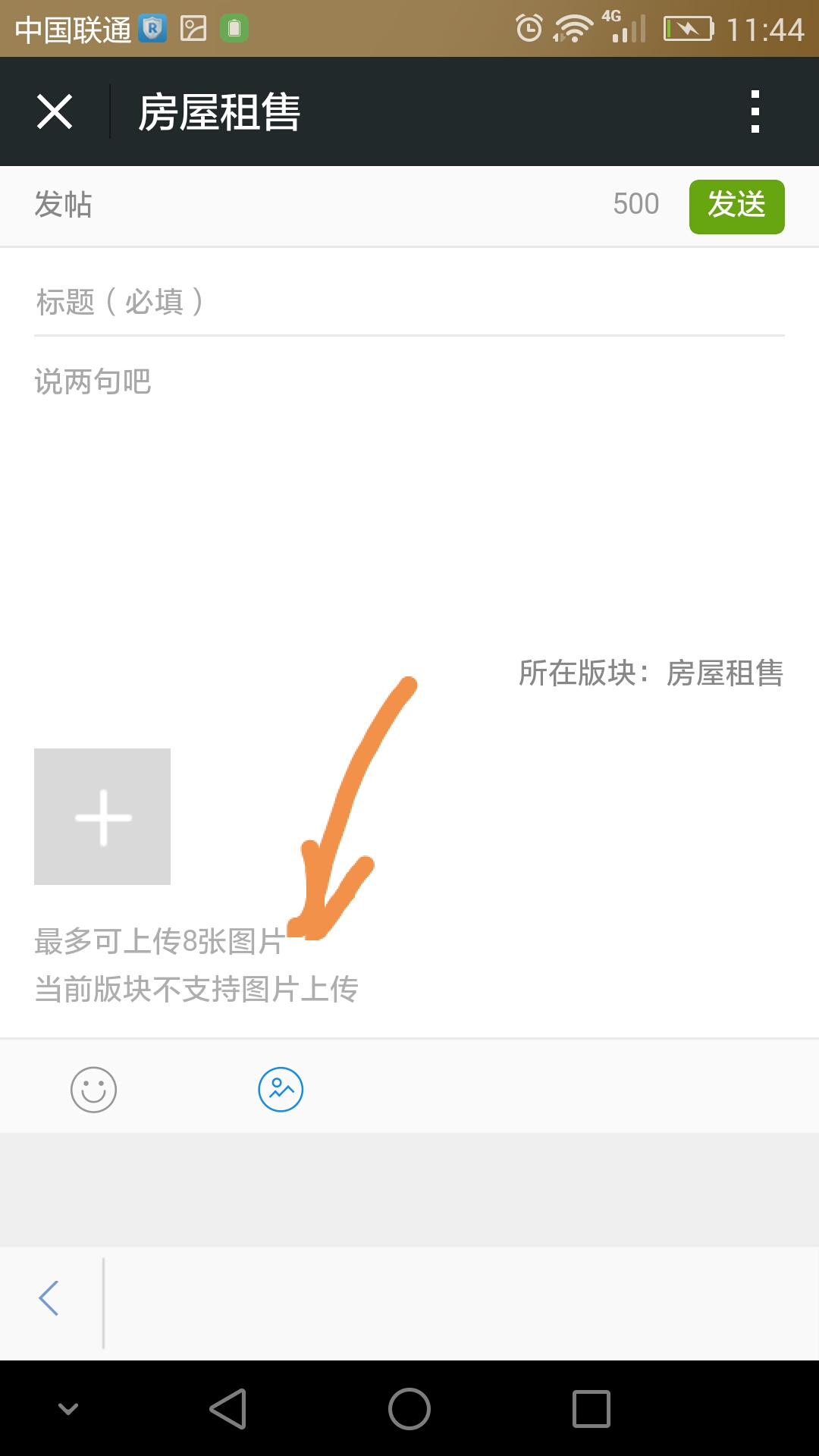Open the three-dot overflow menu
Image resolution: width=819 pixels, height=1456 pixels.
pyautogui.click(x=755, y=112)
